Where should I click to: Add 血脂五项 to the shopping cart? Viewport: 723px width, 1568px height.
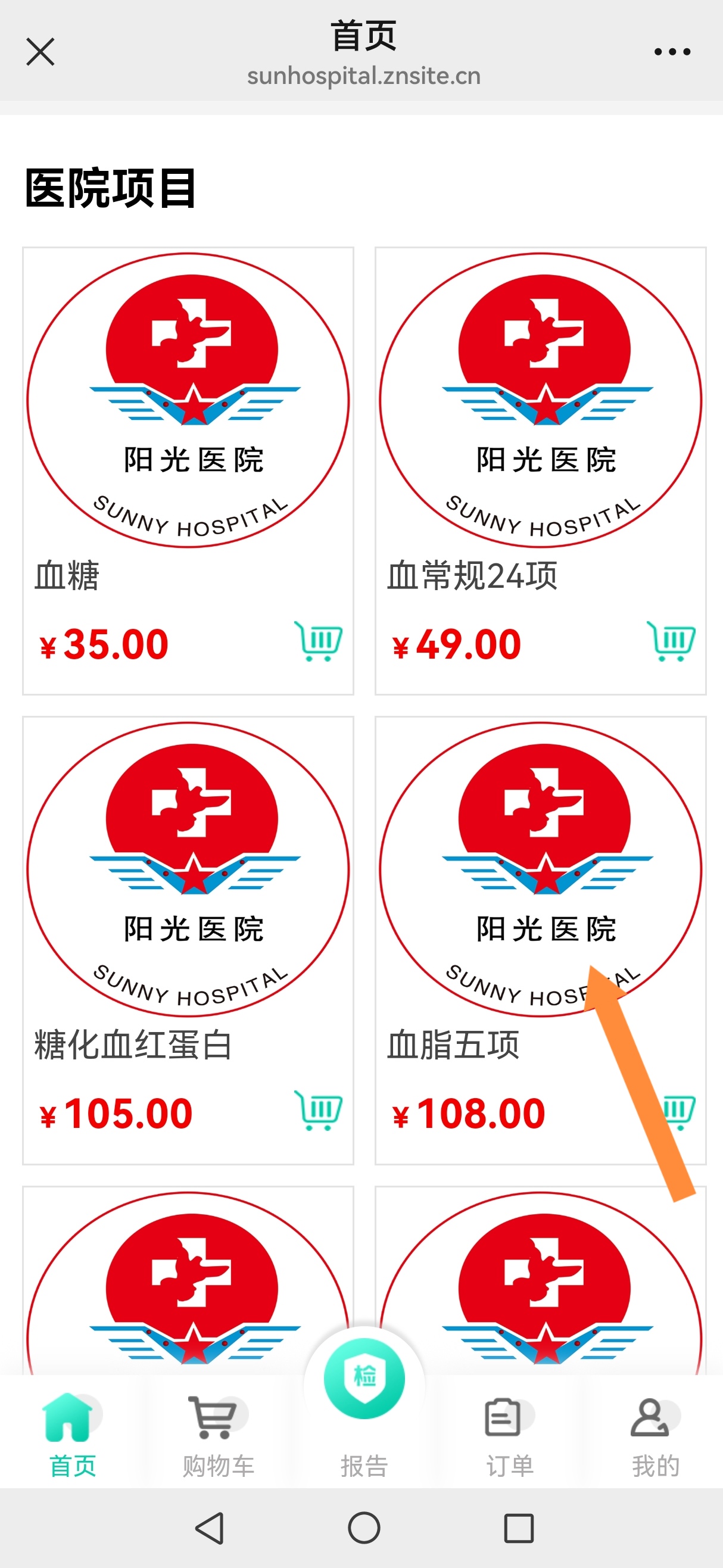(680, 1110)
